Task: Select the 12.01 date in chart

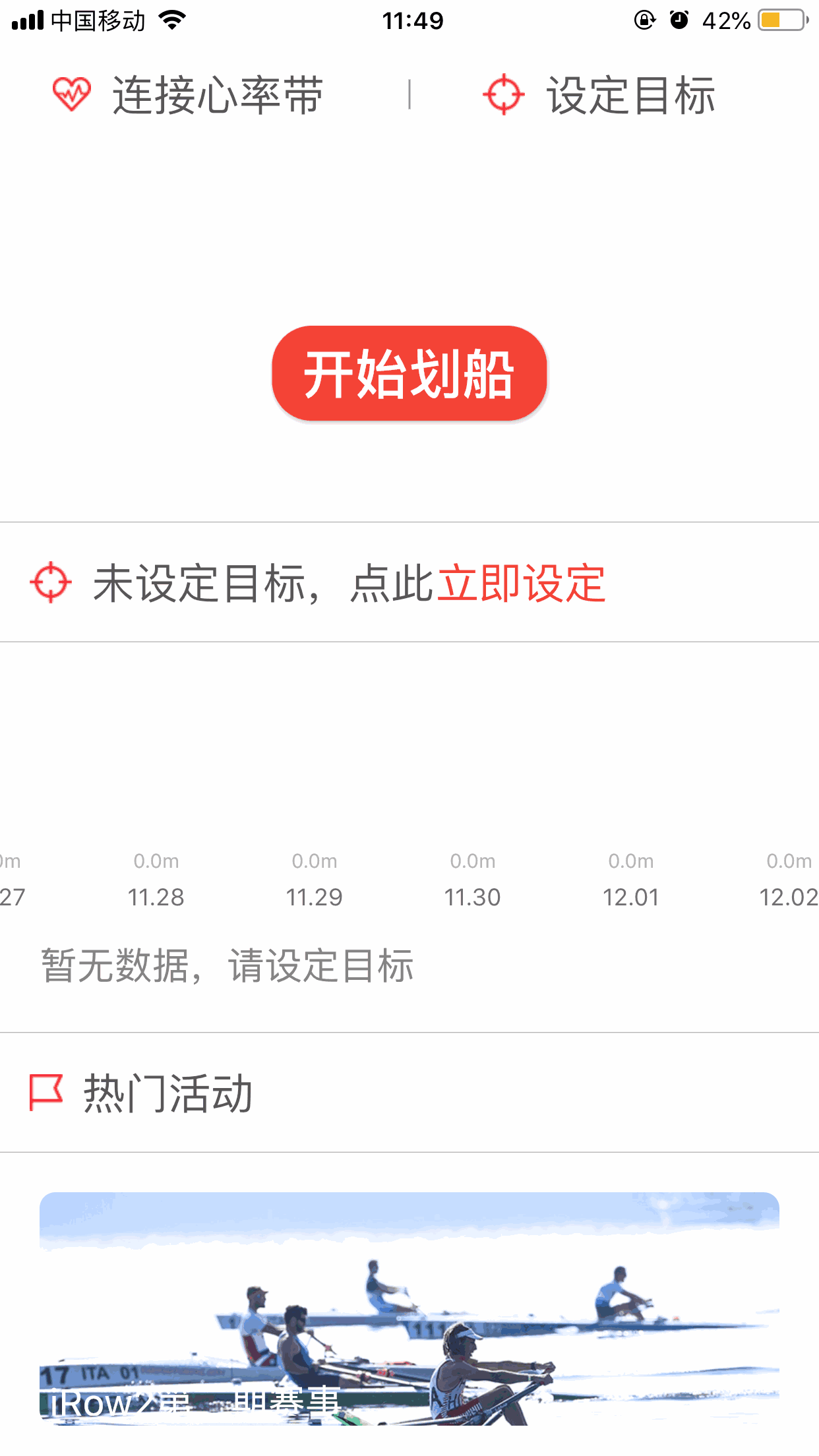Action: click(x=630, y=896)
